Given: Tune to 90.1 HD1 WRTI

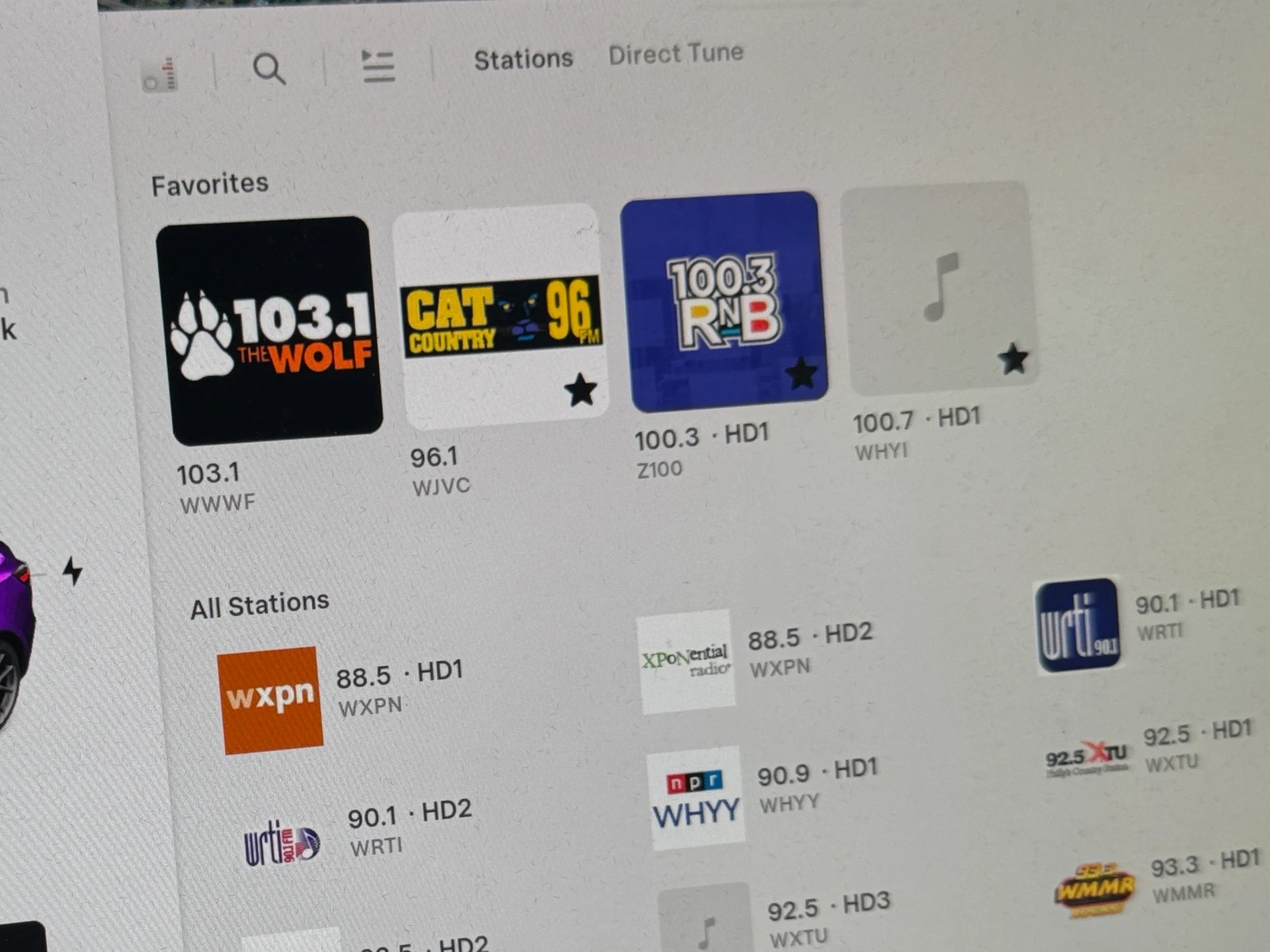Looking at the screenshot, I should (x=1077, y=624).
